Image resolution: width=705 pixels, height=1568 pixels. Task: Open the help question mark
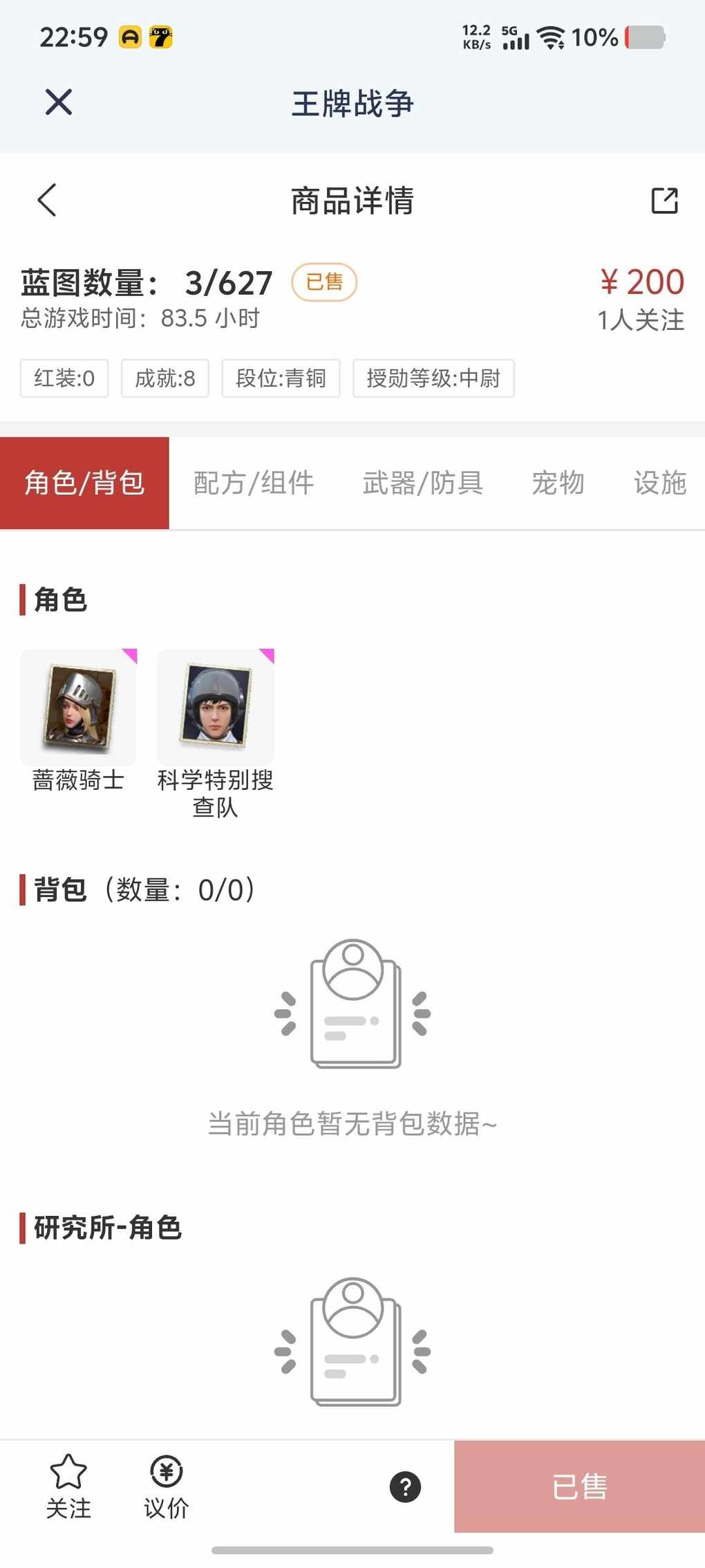(406, 1486)
